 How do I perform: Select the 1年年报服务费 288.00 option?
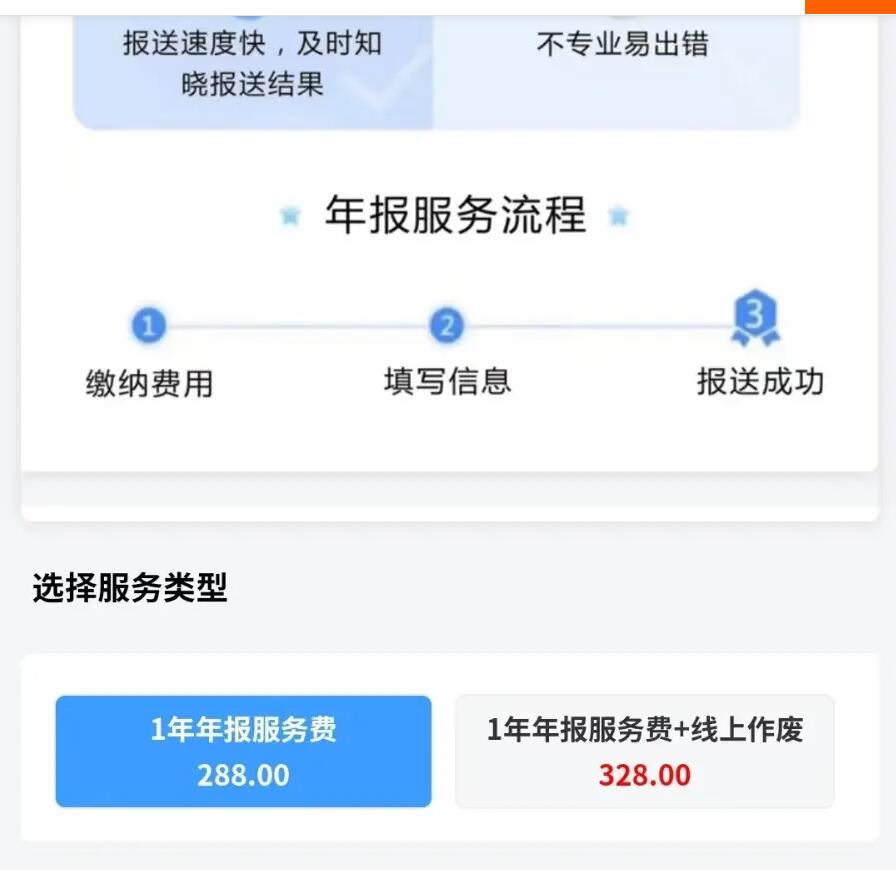click(x=243, y=751)
